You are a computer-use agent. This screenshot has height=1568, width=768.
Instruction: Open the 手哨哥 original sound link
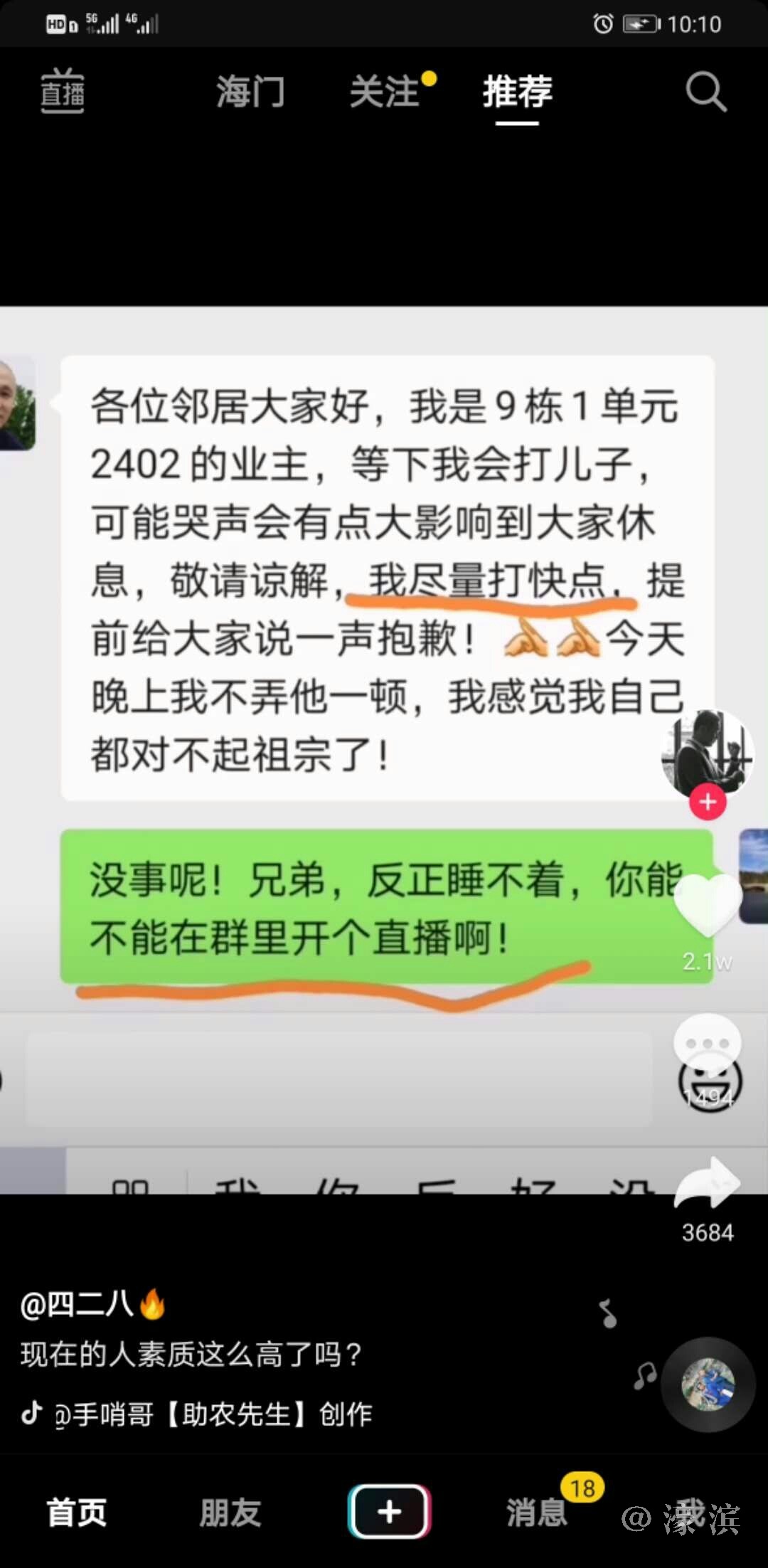[213, 1414]
